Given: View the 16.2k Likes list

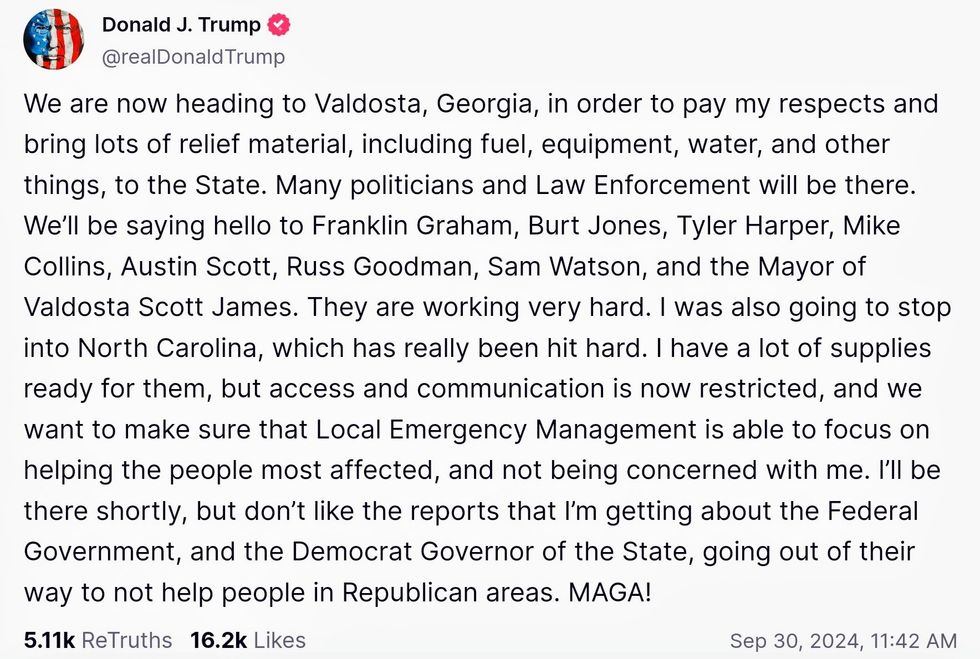Looking at the screenshot, I should (247, 640).
